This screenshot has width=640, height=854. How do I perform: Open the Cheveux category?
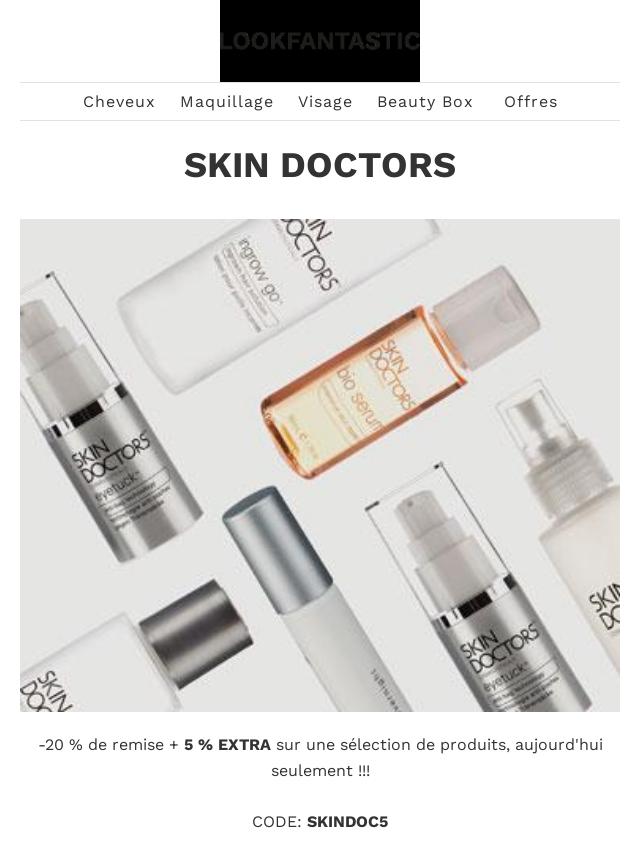(x=119, y=102)
